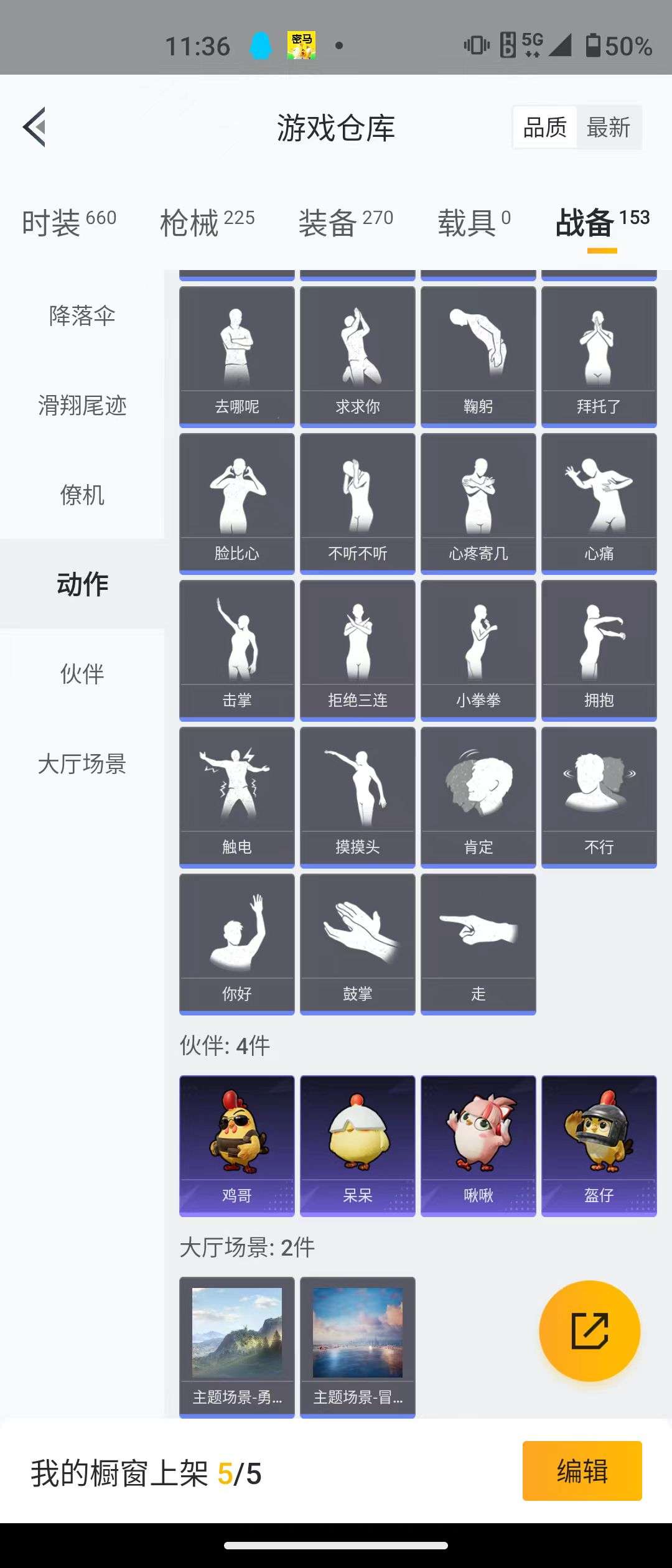Tap the 编辑 edit button
Screen dimensions: 672x1568
coord(581,1469)
